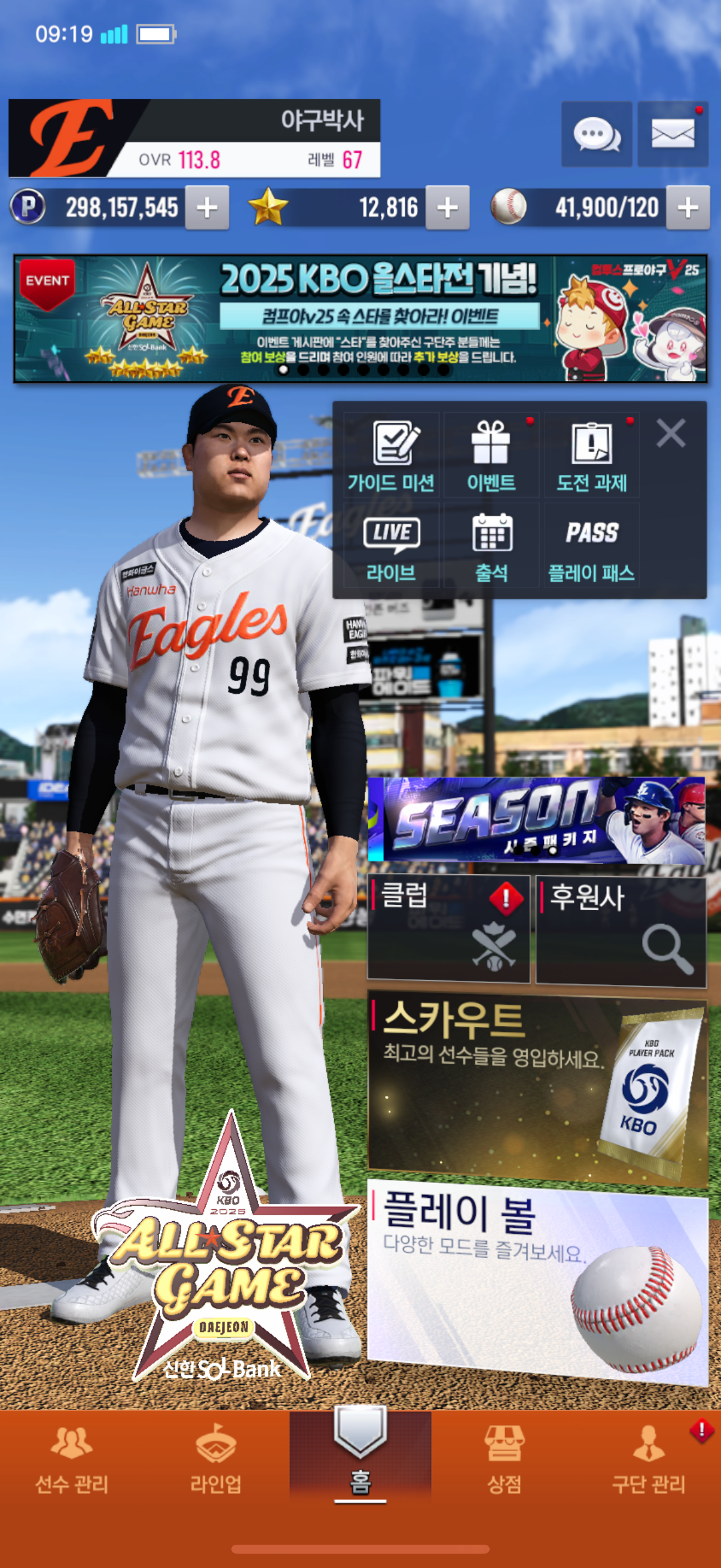Switch to the 선수 관리 tab
The height and width of the screenshot is (1568, 721).
72,1460
